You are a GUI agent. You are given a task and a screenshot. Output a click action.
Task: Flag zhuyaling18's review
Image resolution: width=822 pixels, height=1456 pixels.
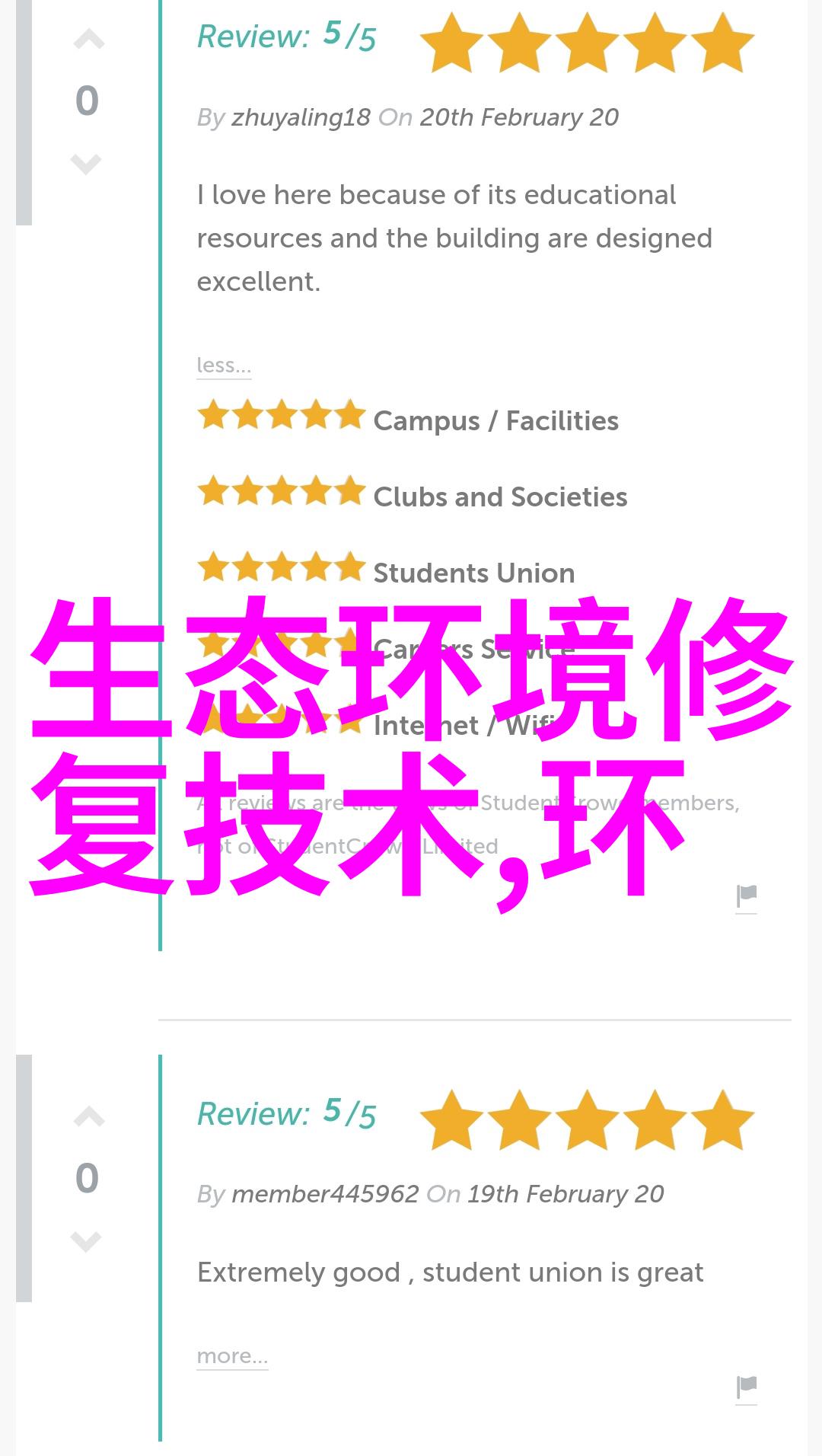[746, 897]
